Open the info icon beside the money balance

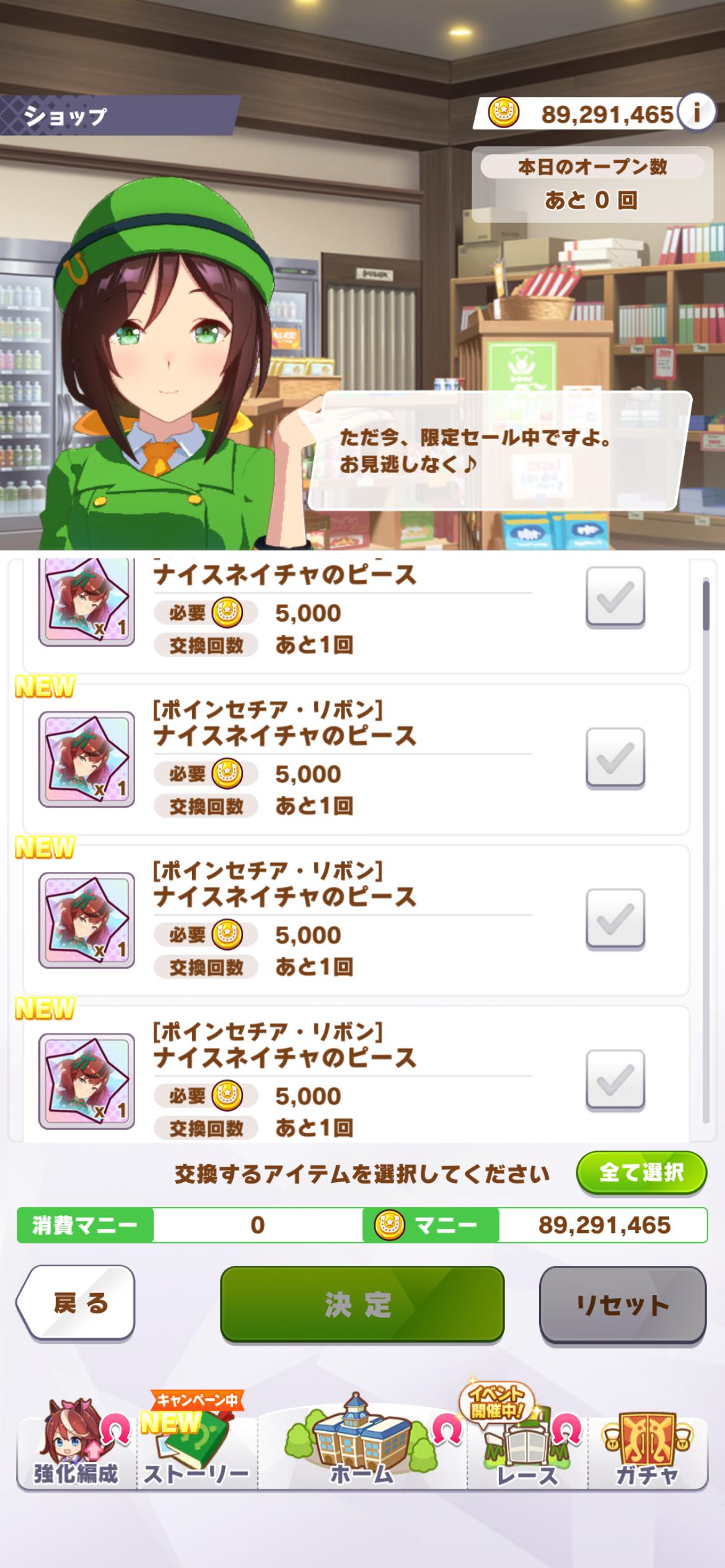point(696,113)
